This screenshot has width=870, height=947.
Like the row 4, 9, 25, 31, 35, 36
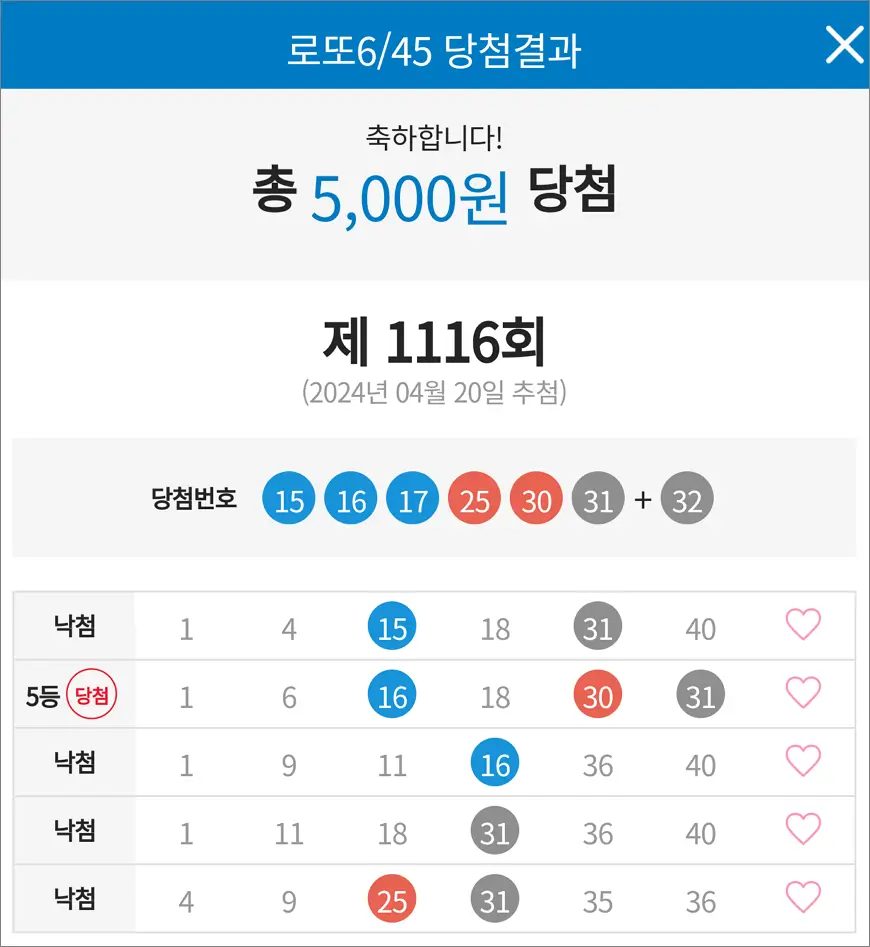pyautogui.click(x=803, y=898)
